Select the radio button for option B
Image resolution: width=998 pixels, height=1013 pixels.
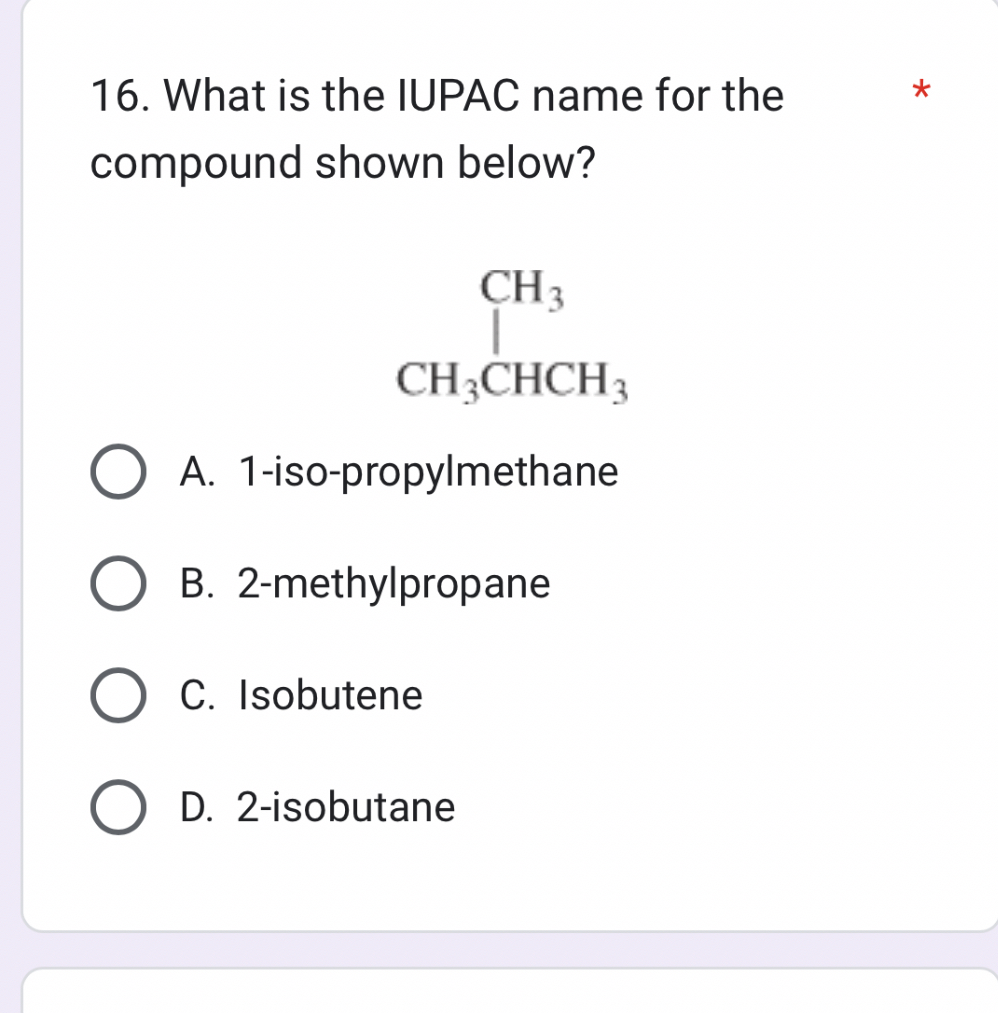point(118,584)
